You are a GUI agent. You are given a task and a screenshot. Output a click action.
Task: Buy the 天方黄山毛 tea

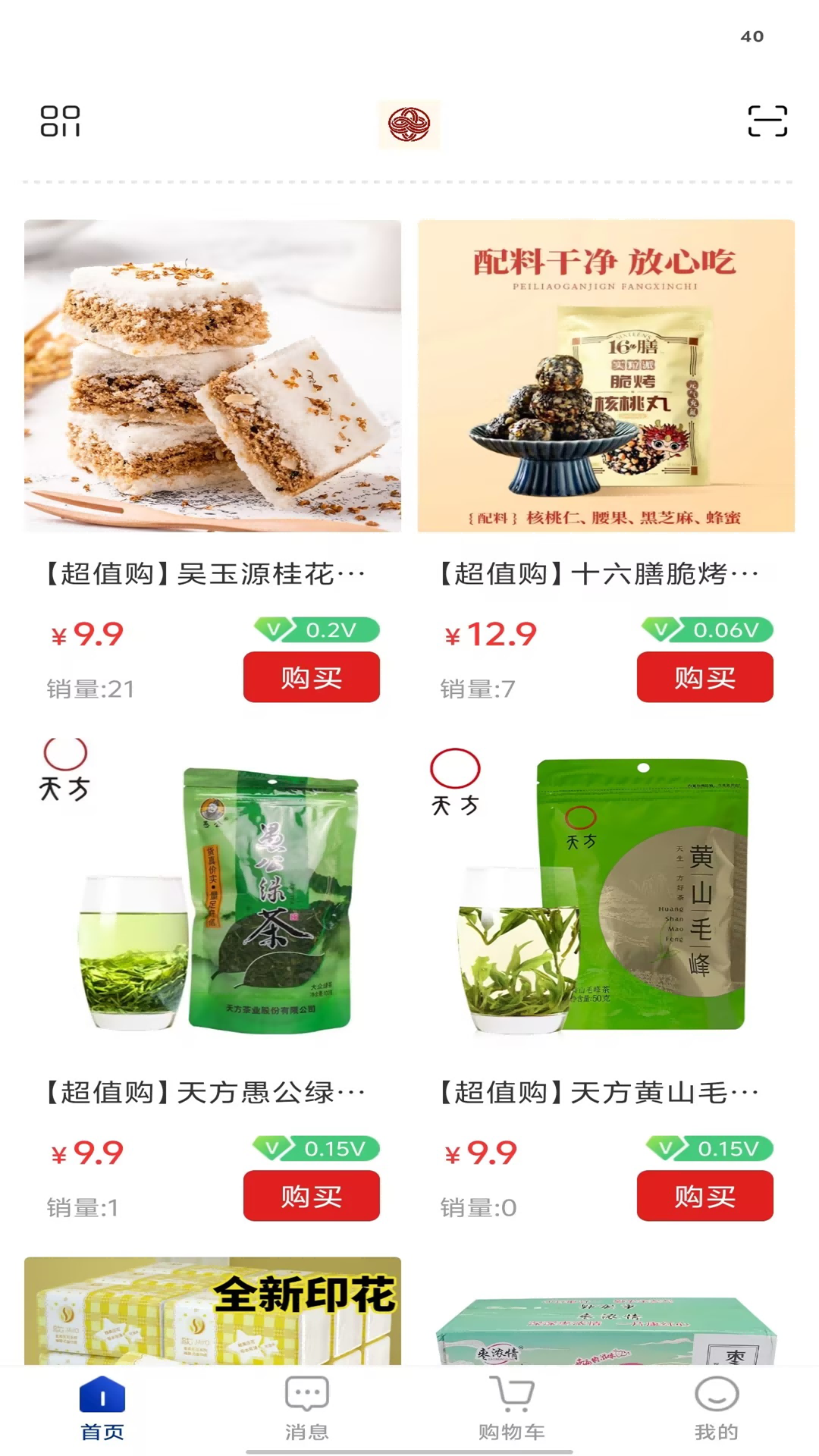click(x=704, y=1195)
